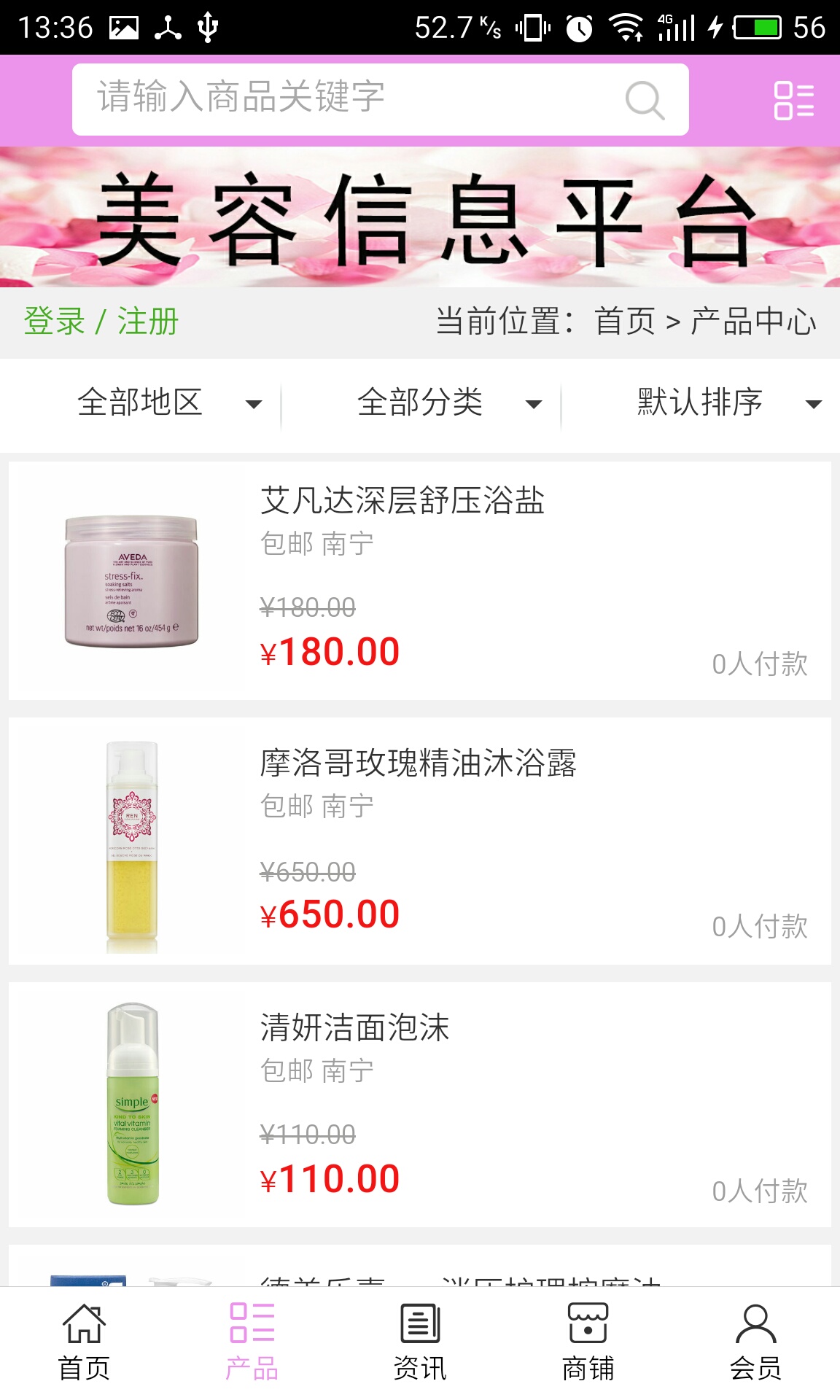The height and width of the screenshot is (1400, 840).
Task: Open the 会员 tab
Action: (x=755, y=1342)
